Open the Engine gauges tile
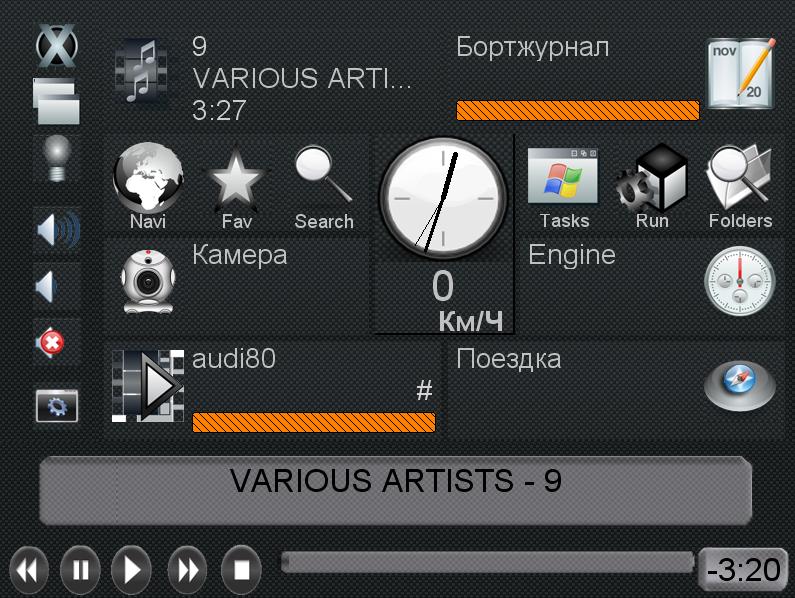This screenshot has height=598, width=795. click(650, 283)
